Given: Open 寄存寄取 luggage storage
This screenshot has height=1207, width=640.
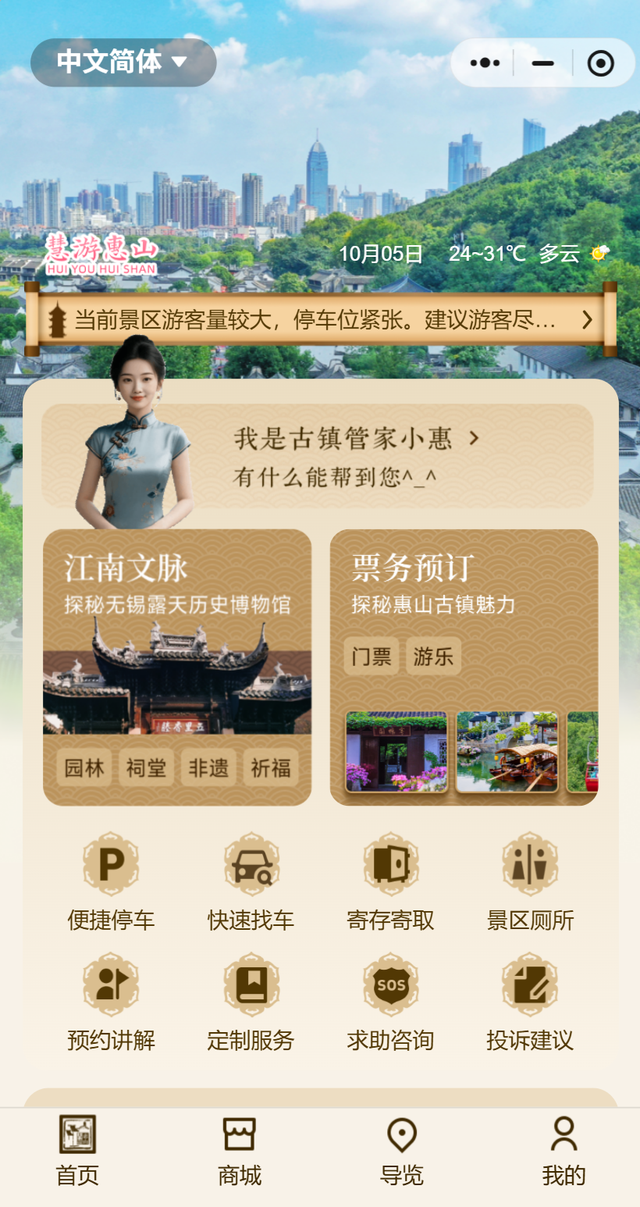Looking at the screenshot, I should [390, 882].
